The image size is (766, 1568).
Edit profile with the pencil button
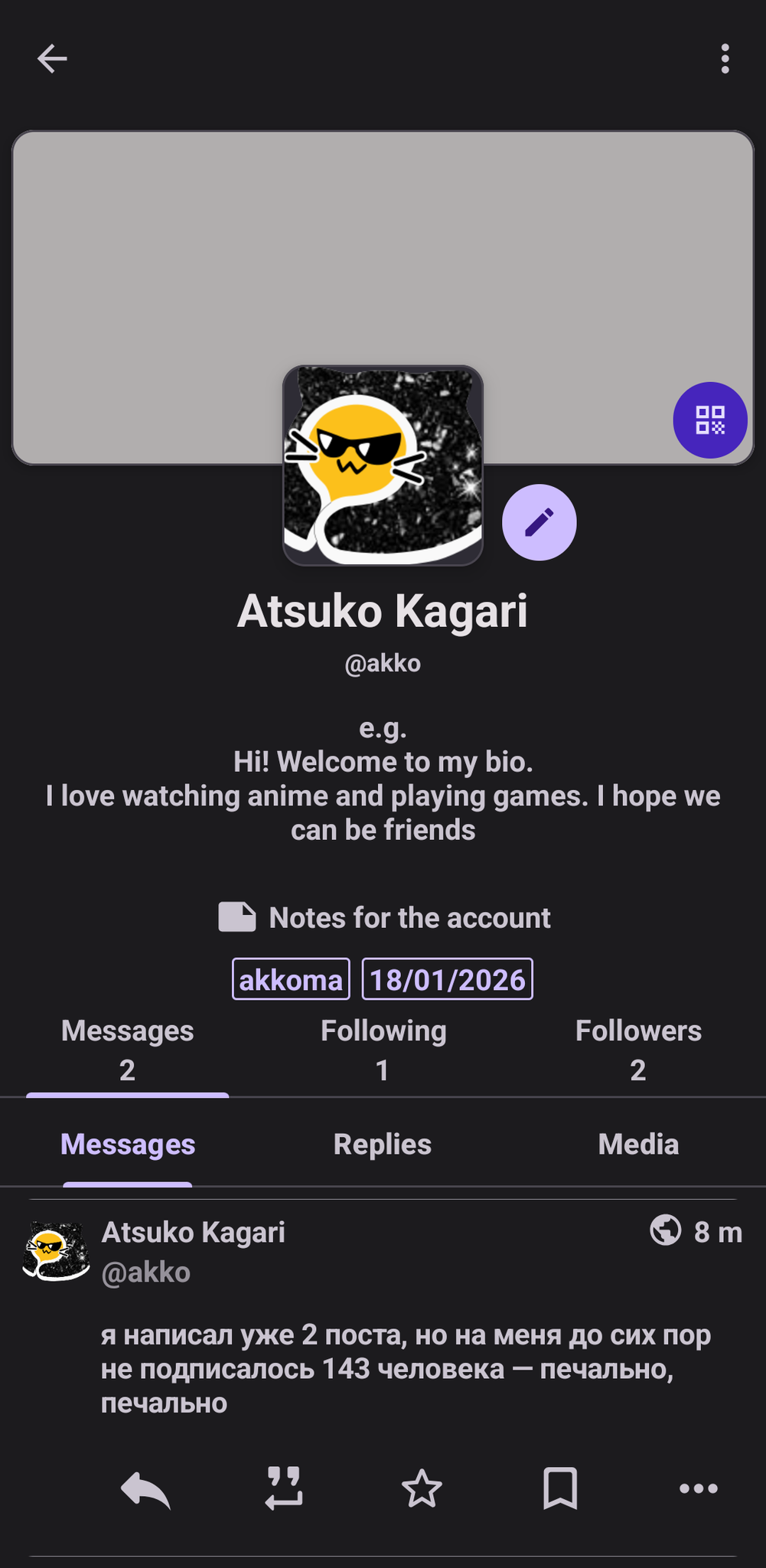(x=539, y=522)
